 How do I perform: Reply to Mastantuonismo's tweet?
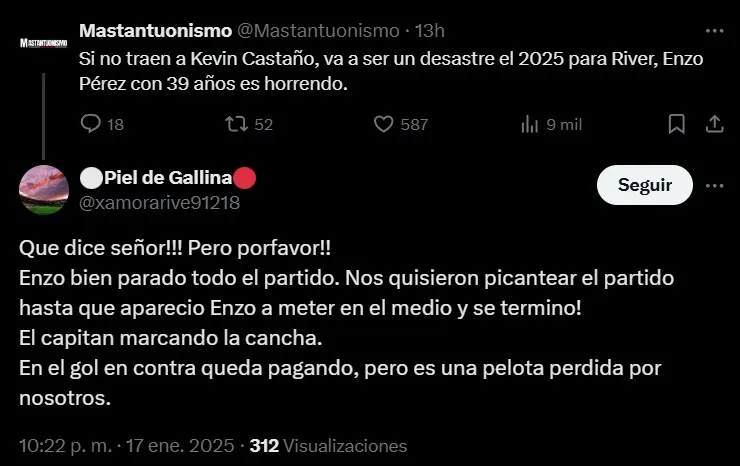(91, 124)
